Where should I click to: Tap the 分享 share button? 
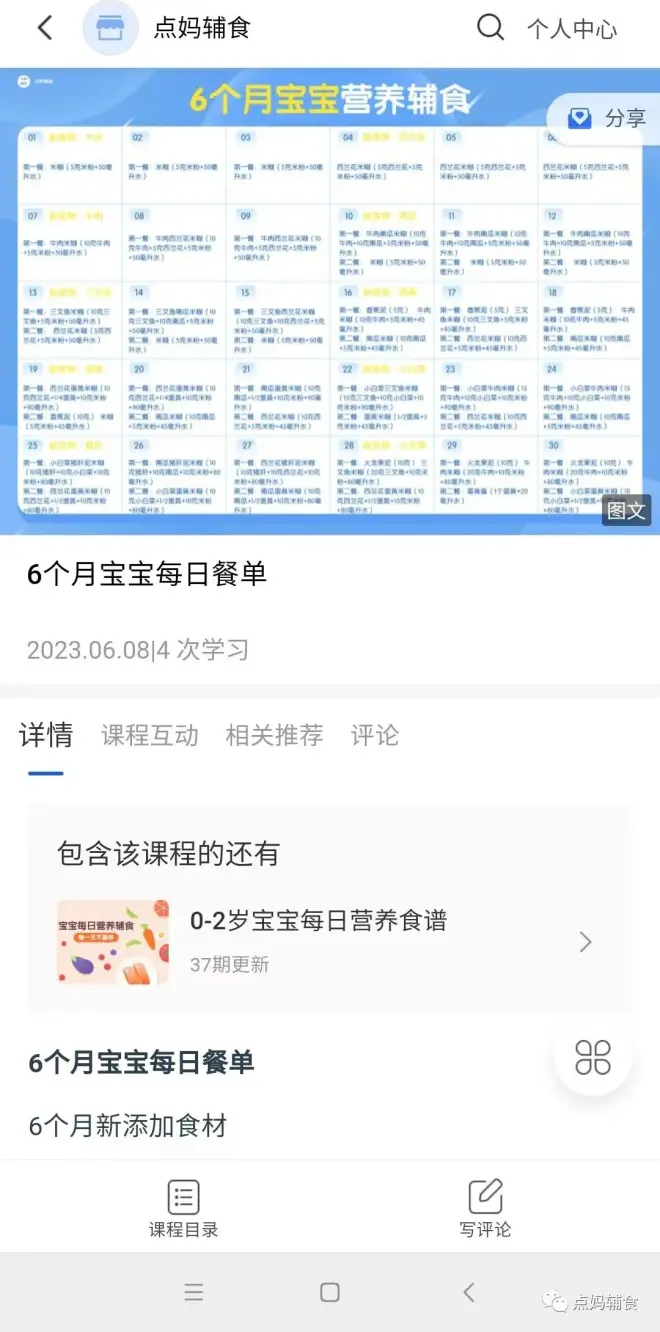coord(607,119)
